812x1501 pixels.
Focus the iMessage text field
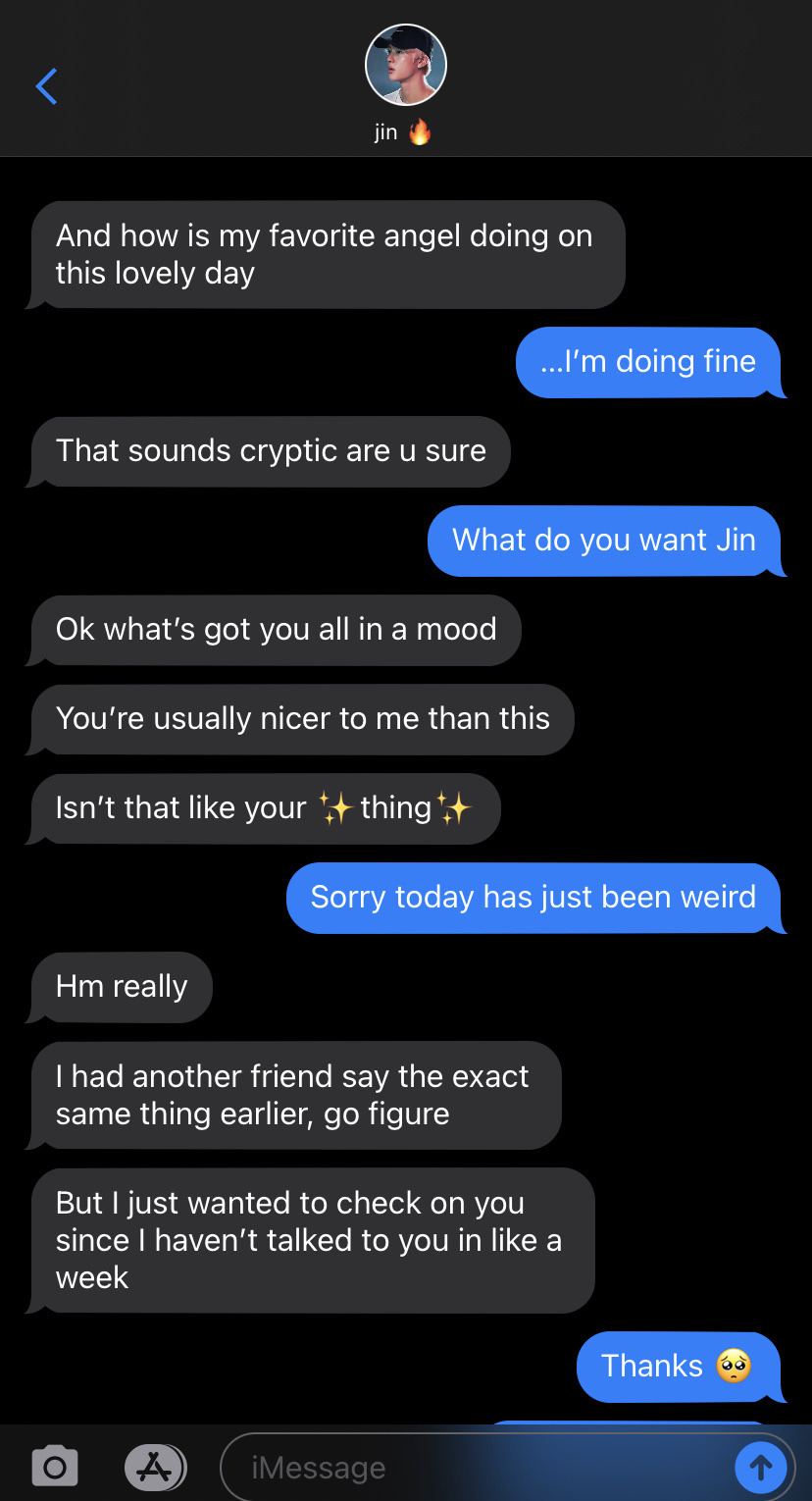[471, 1468]
